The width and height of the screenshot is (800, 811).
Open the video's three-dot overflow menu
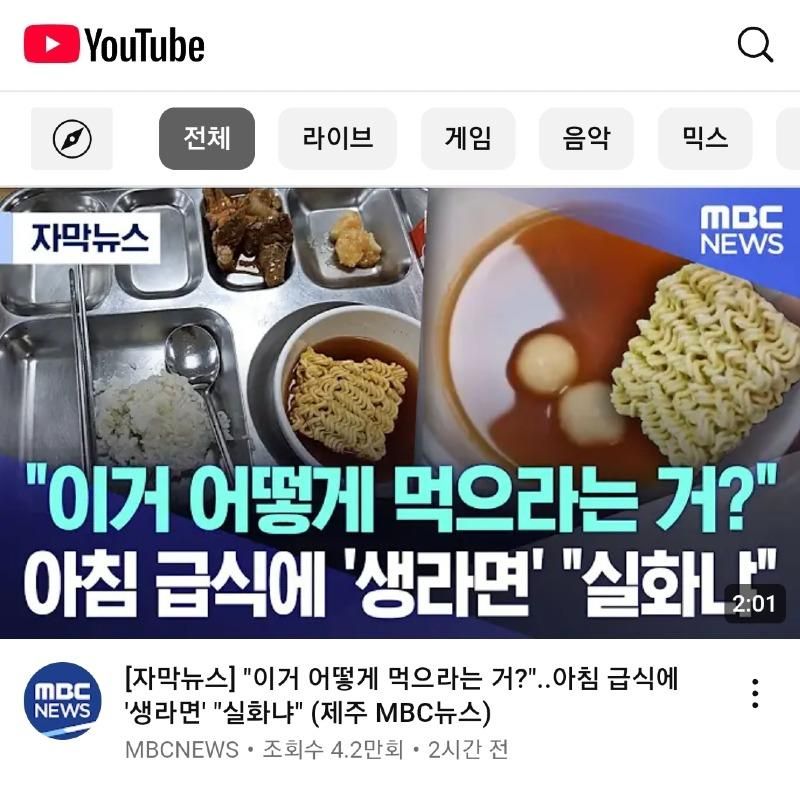[755, 693]
